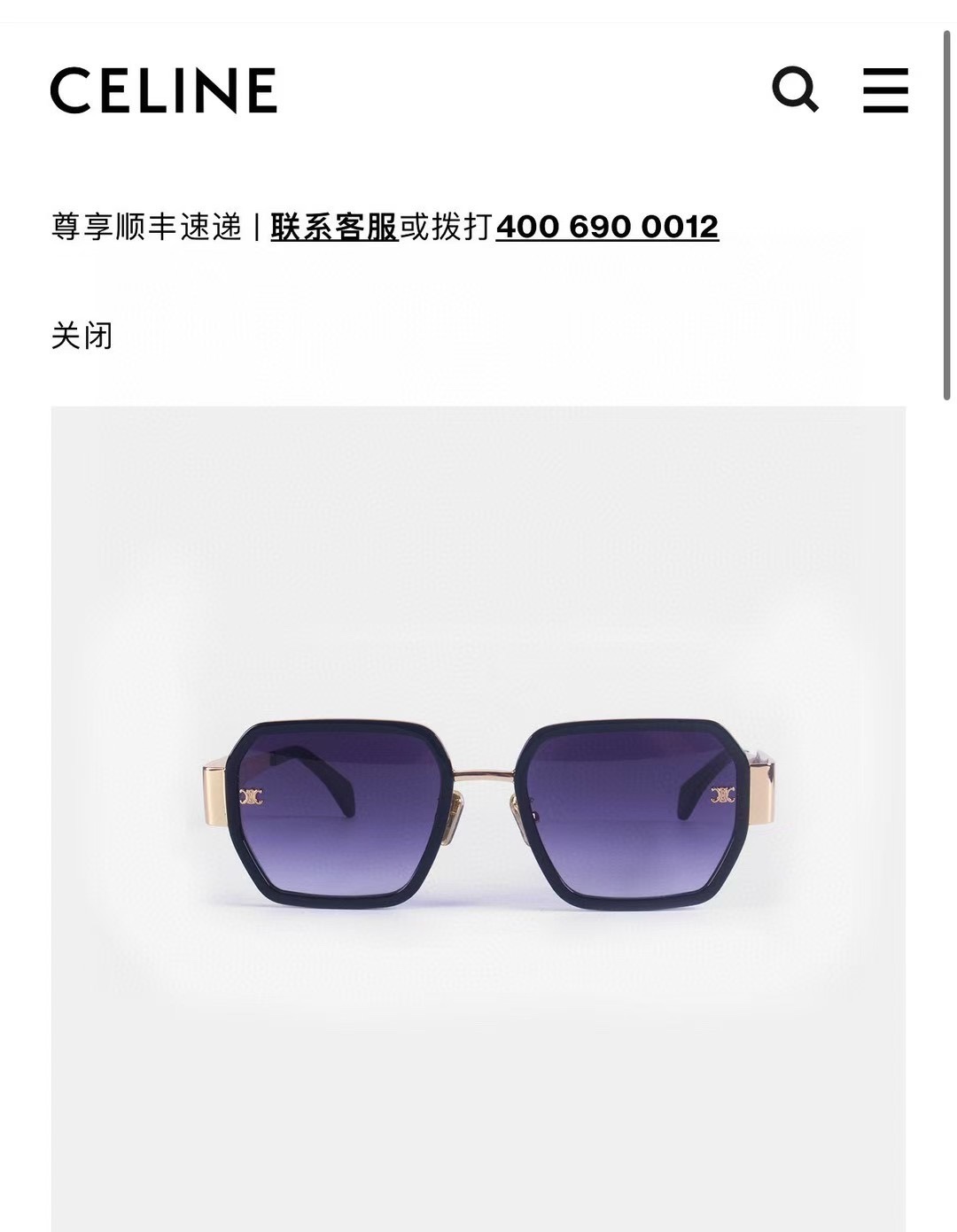This screenshot has width=957, height=1232.
Task: Expand site navigation with the hamburger icon
Action: click(x=884, y=91)
